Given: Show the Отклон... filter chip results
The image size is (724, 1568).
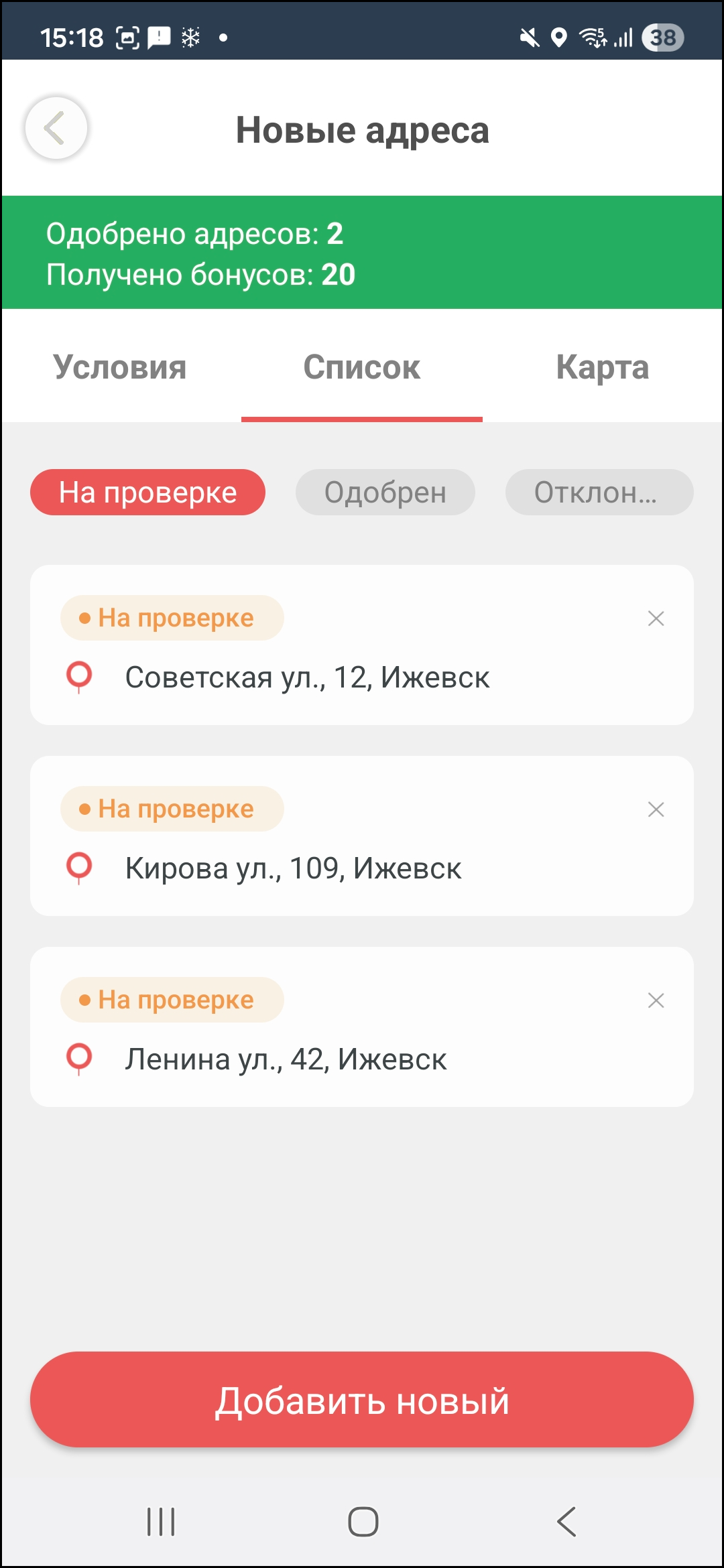Looking at the screenshot, I should tap(599, 493).
